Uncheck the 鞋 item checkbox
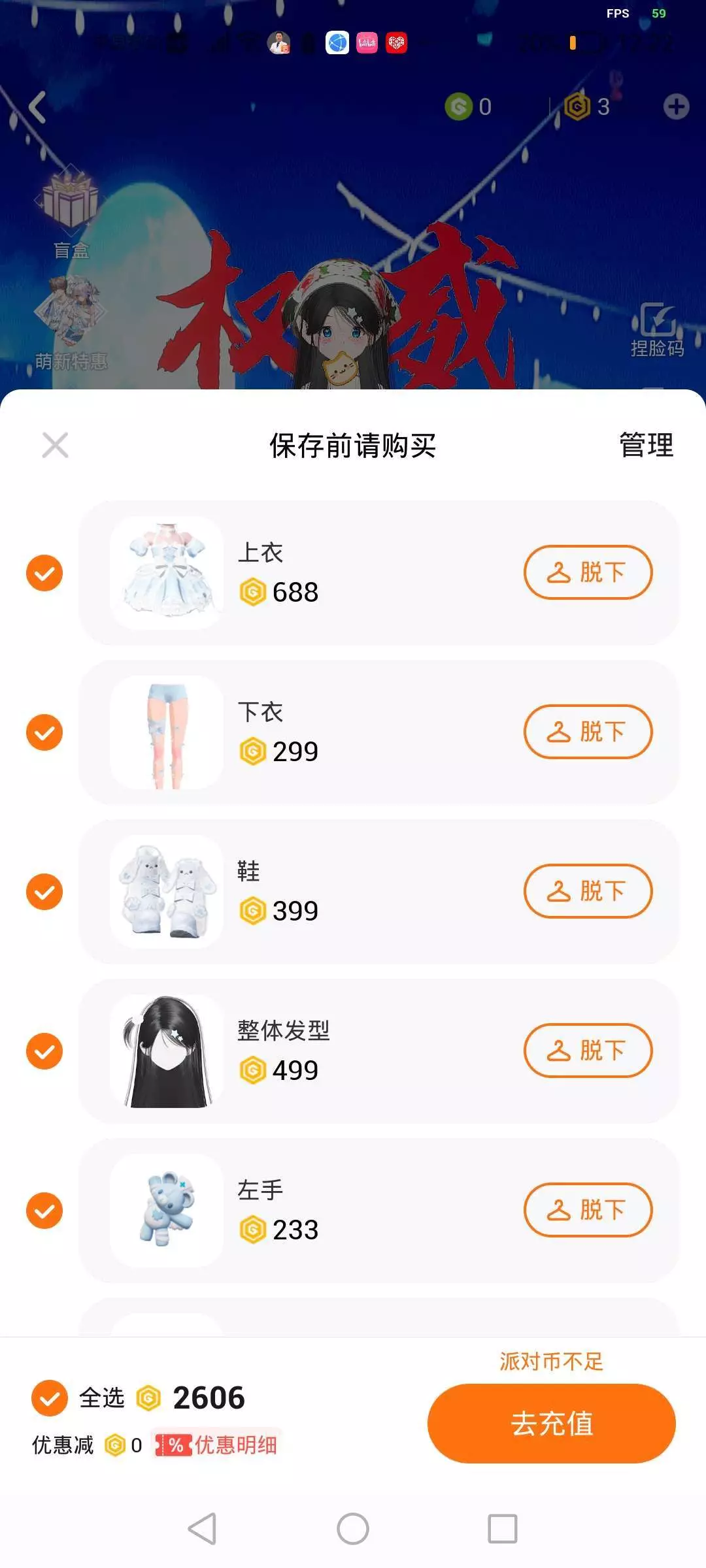 [44, 892]
